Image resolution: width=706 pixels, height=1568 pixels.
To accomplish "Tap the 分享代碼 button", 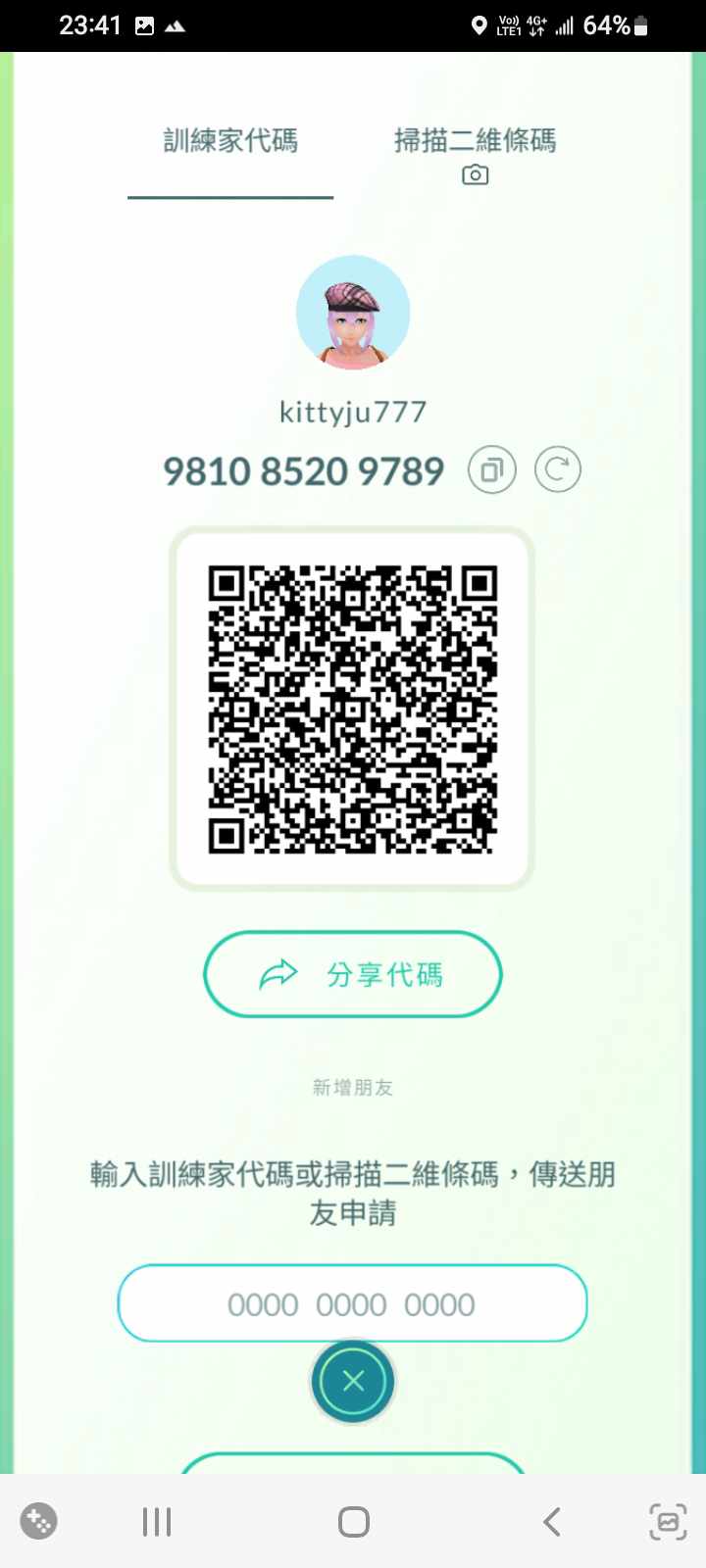I will (353, 974).
